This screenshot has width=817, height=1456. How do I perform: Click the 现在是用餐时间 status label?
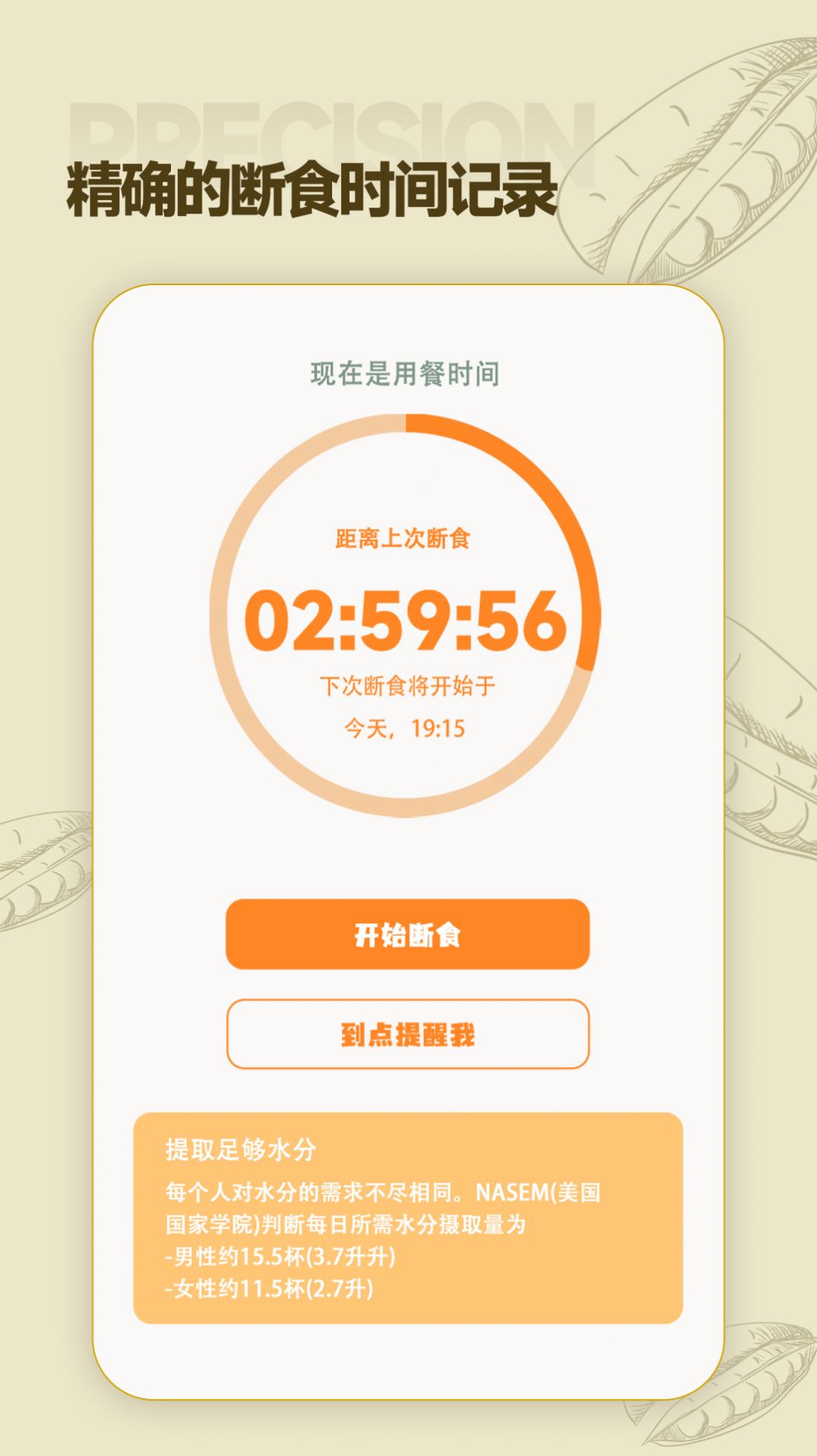(x=408, y=372)
